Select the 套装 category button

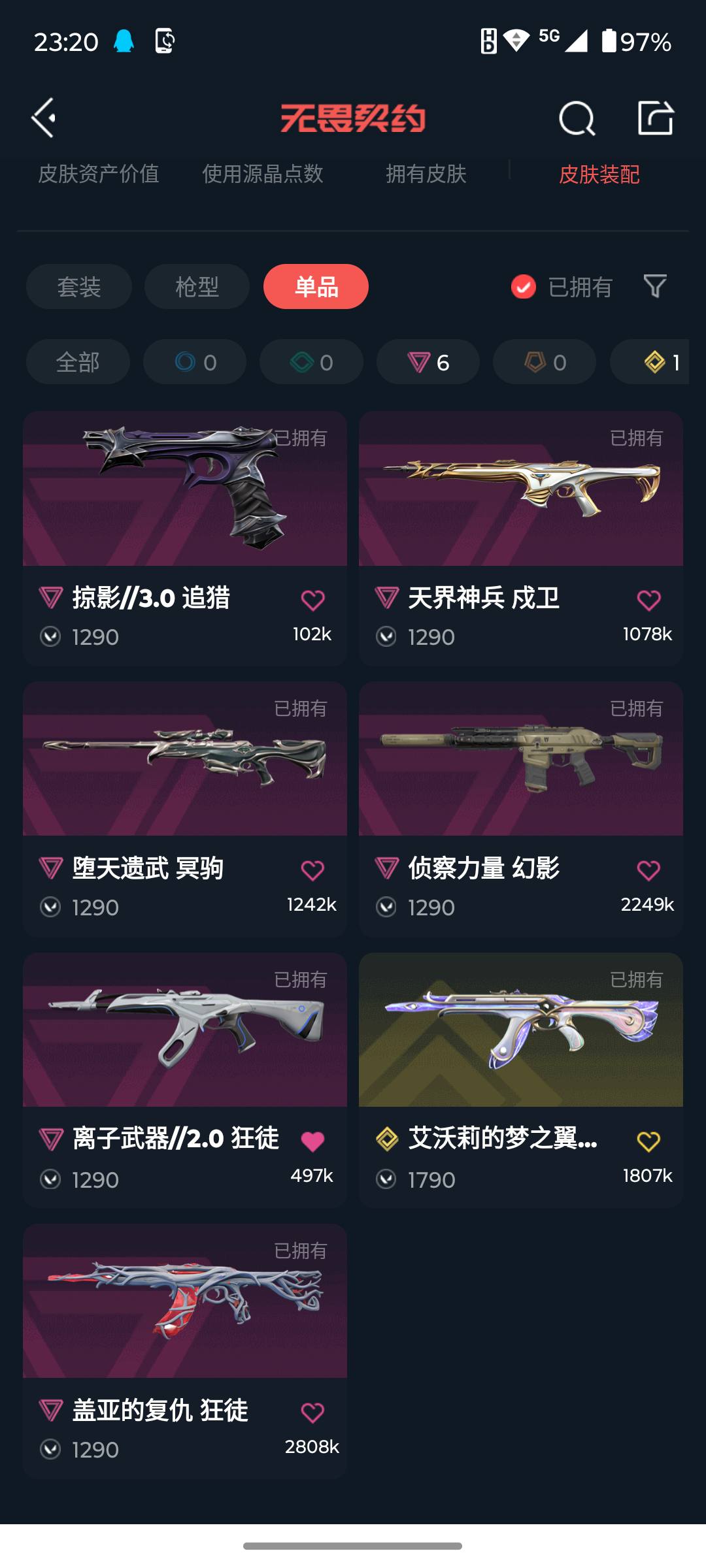pos(78,286)
